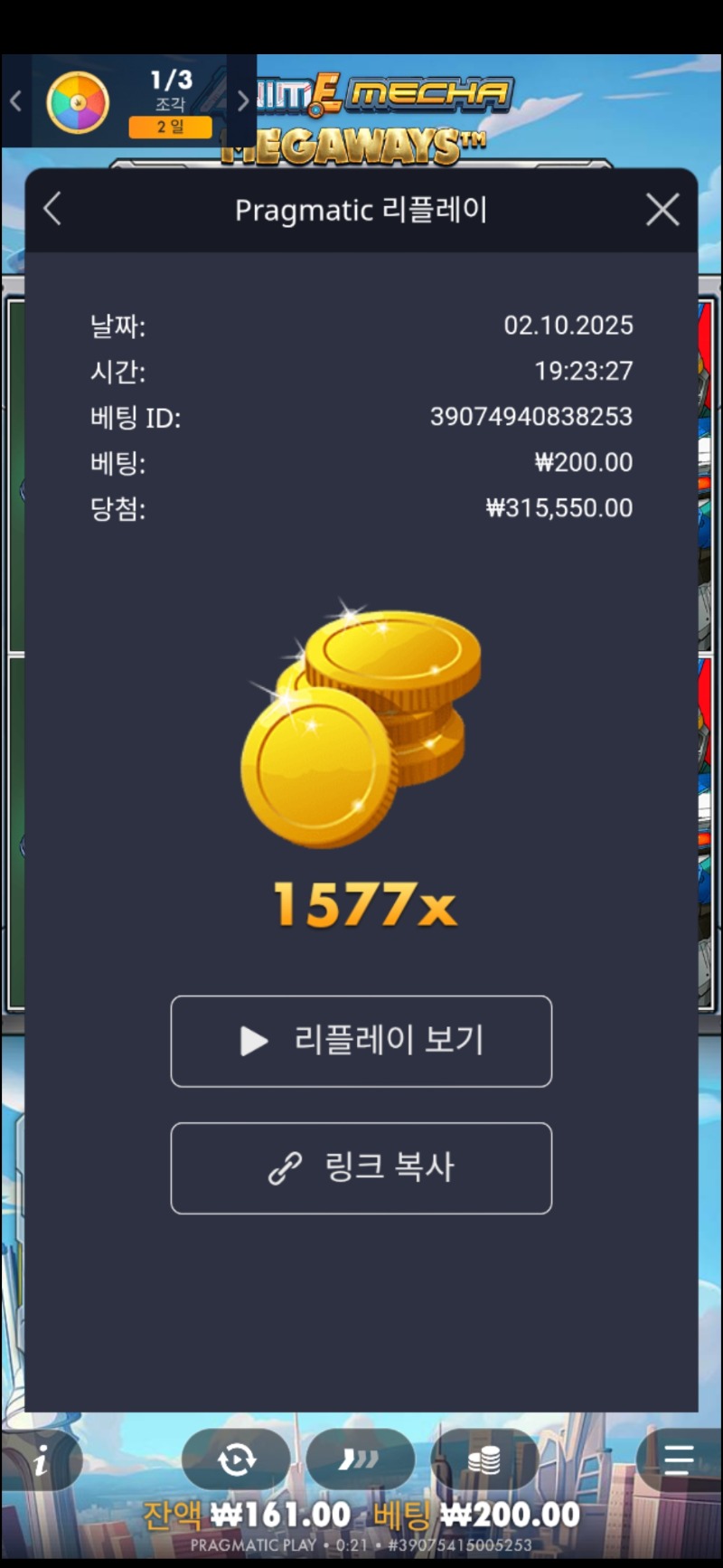Close the Pragmatic replay dialog
This screenshot has height=1568, width=723.
(x=662, y=210)
